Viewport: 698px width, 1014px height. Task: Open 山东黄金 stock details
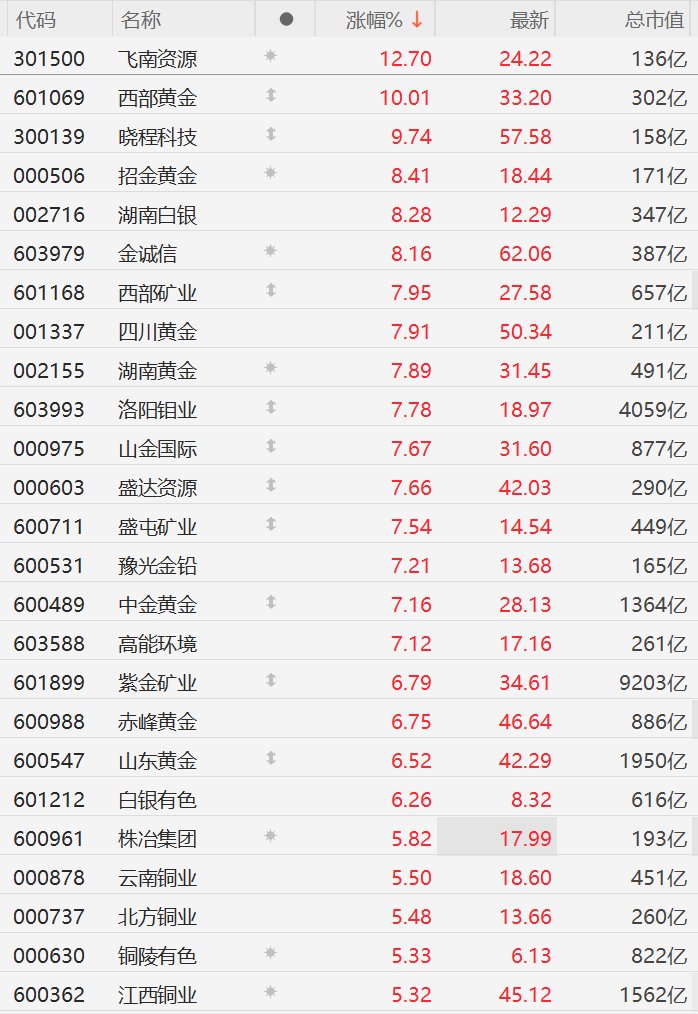tap(157, 761)
